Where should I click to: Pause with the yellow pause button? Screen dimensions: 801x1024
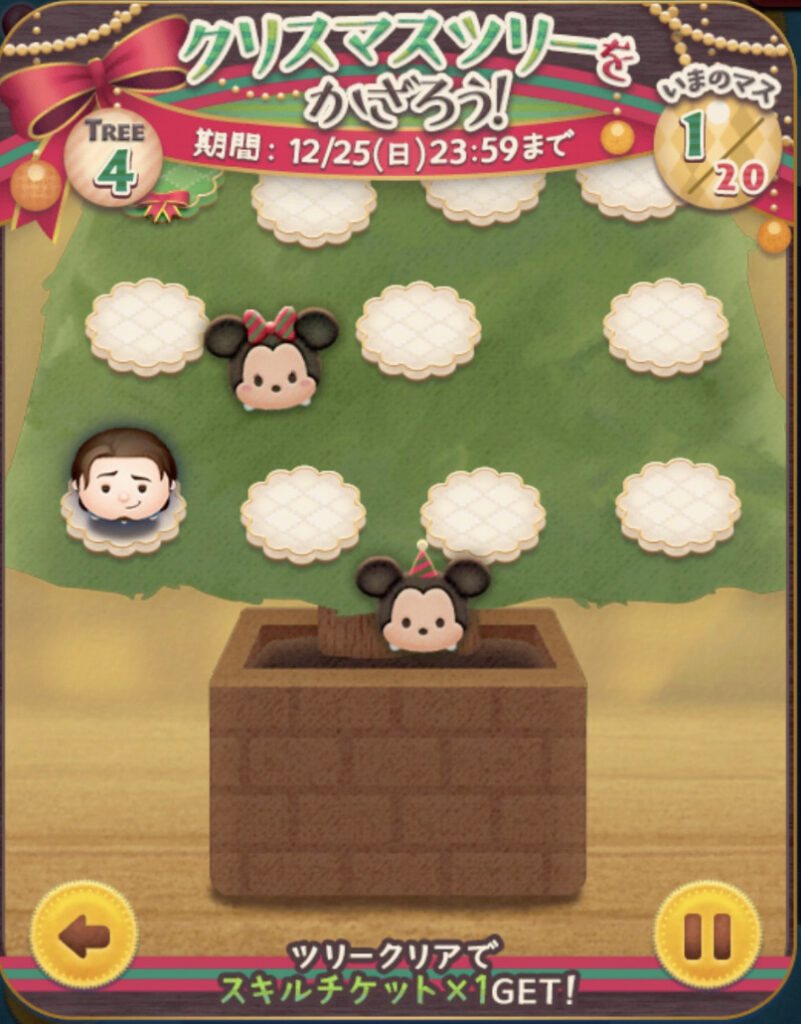[x=707, y=934]
